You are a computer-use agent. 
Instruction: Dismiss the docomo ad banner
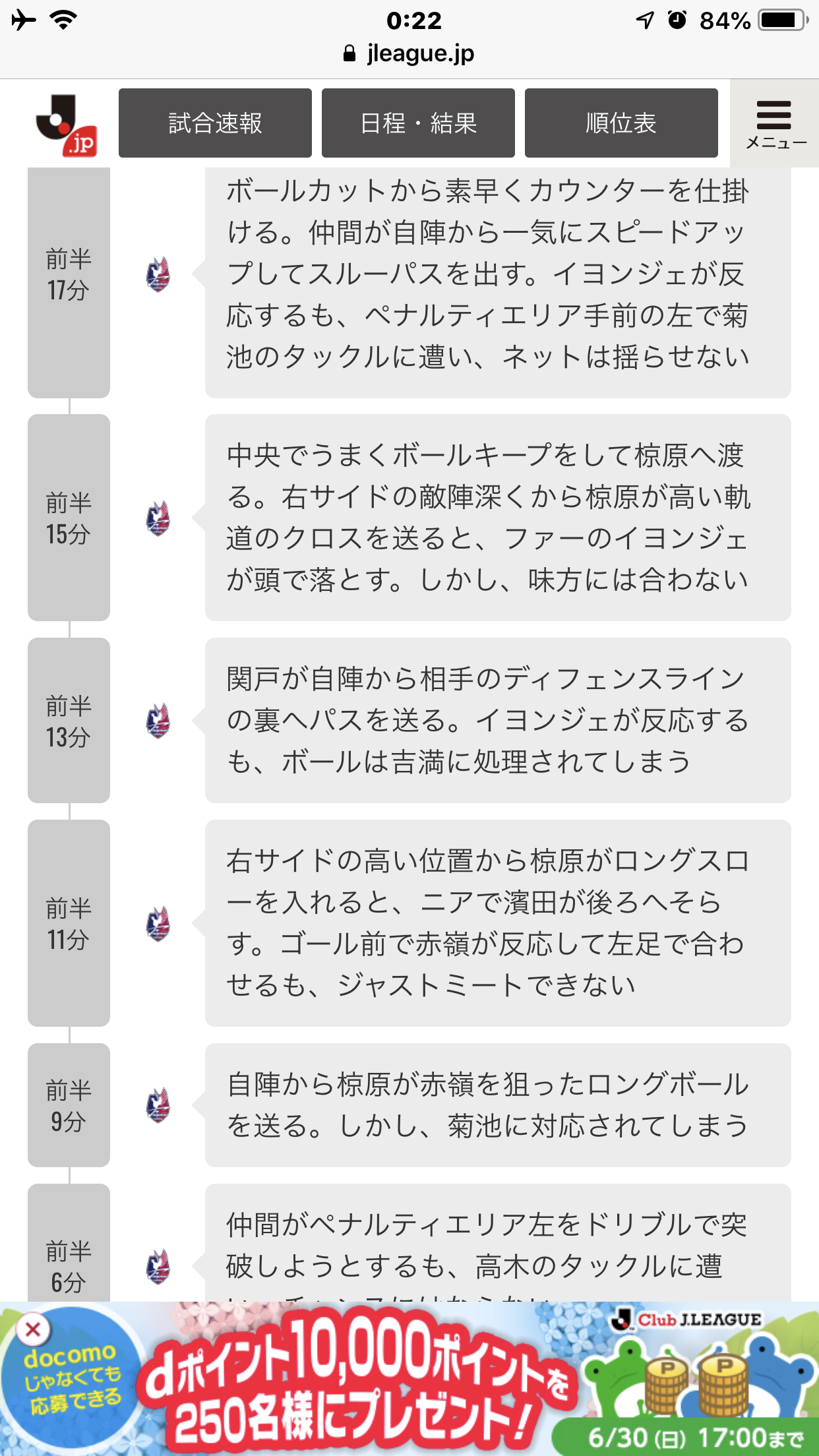tap(32, 1330)
